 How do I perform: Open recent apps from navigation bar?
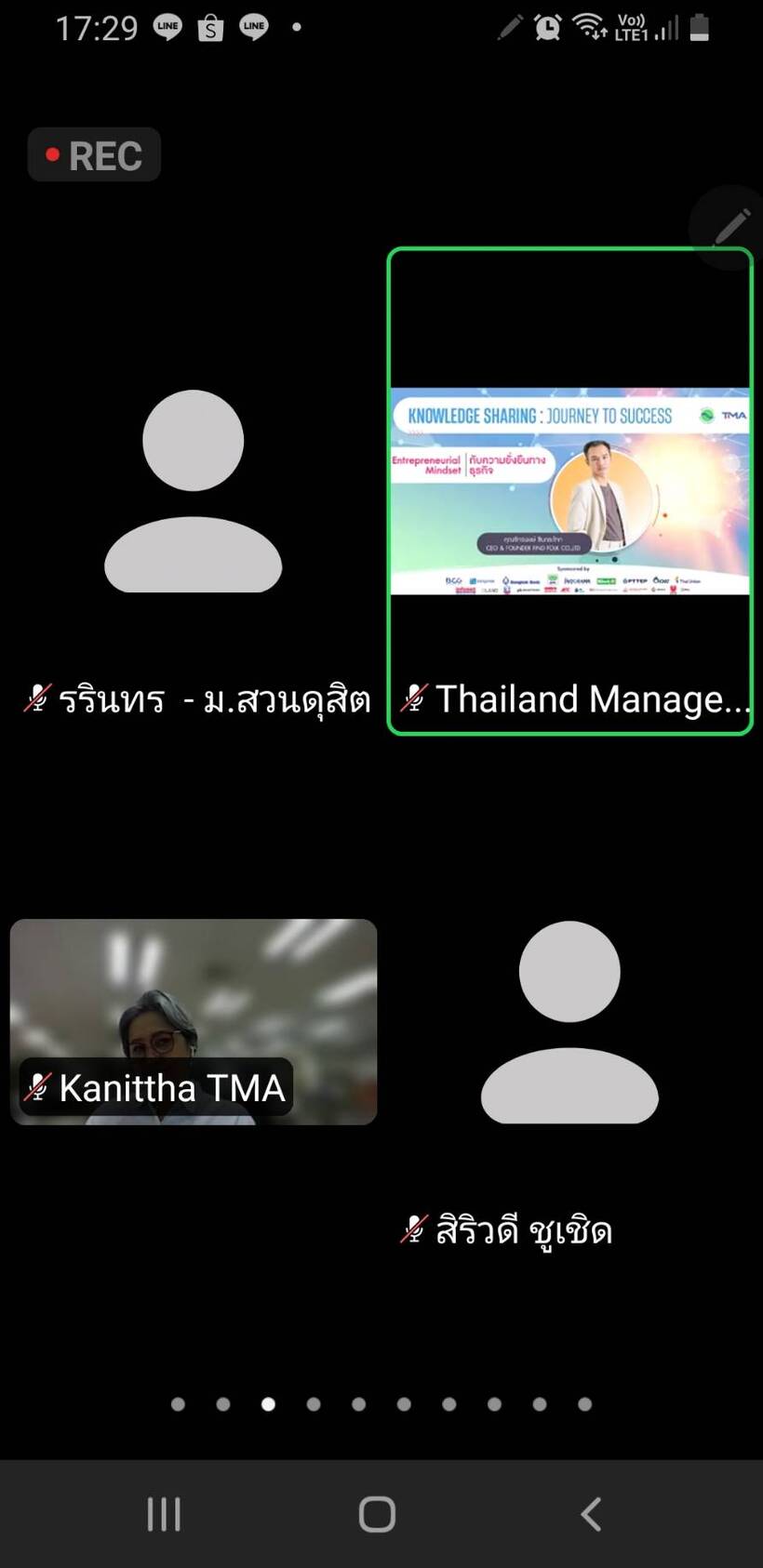pos(164,1514)
